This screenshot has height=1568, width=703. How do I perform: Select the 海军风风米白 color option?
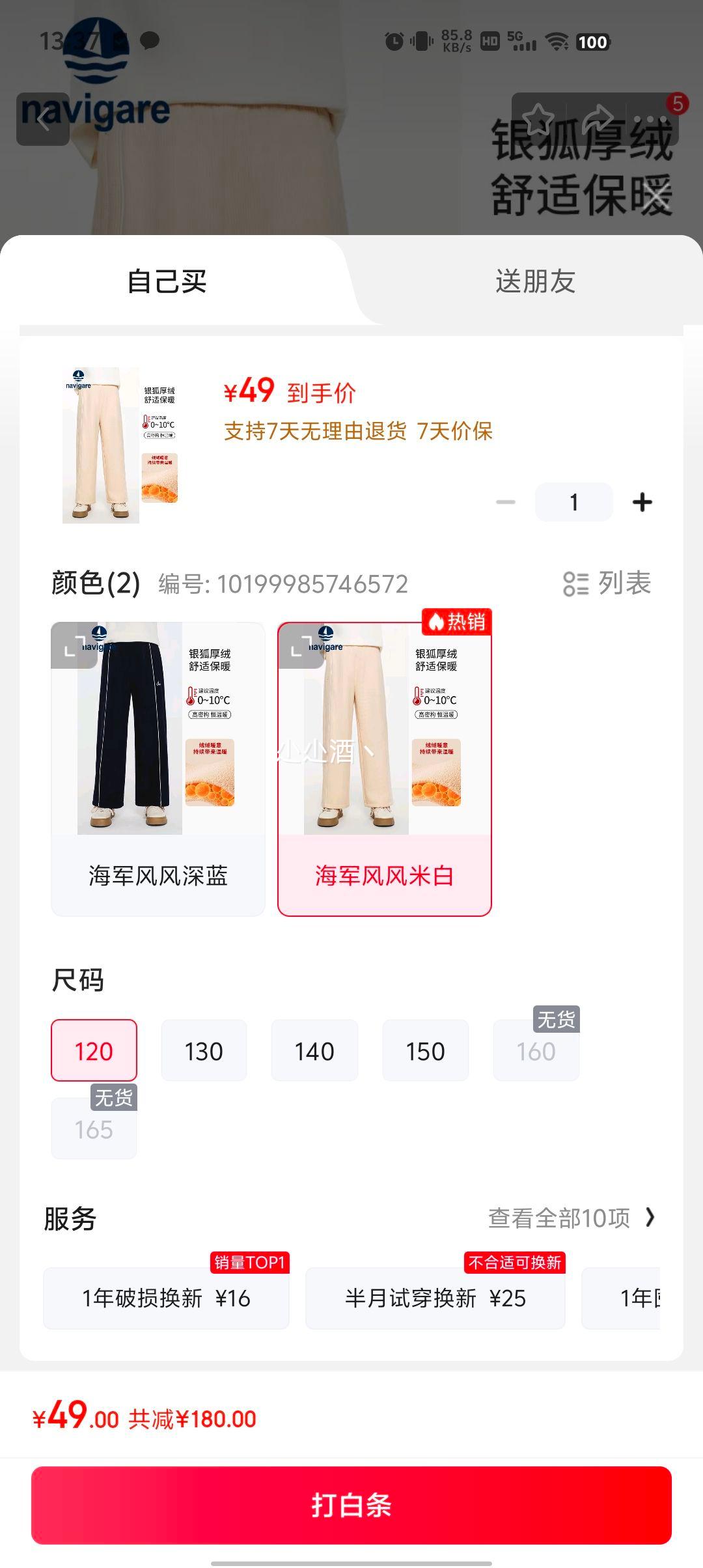tap(384, 875)
